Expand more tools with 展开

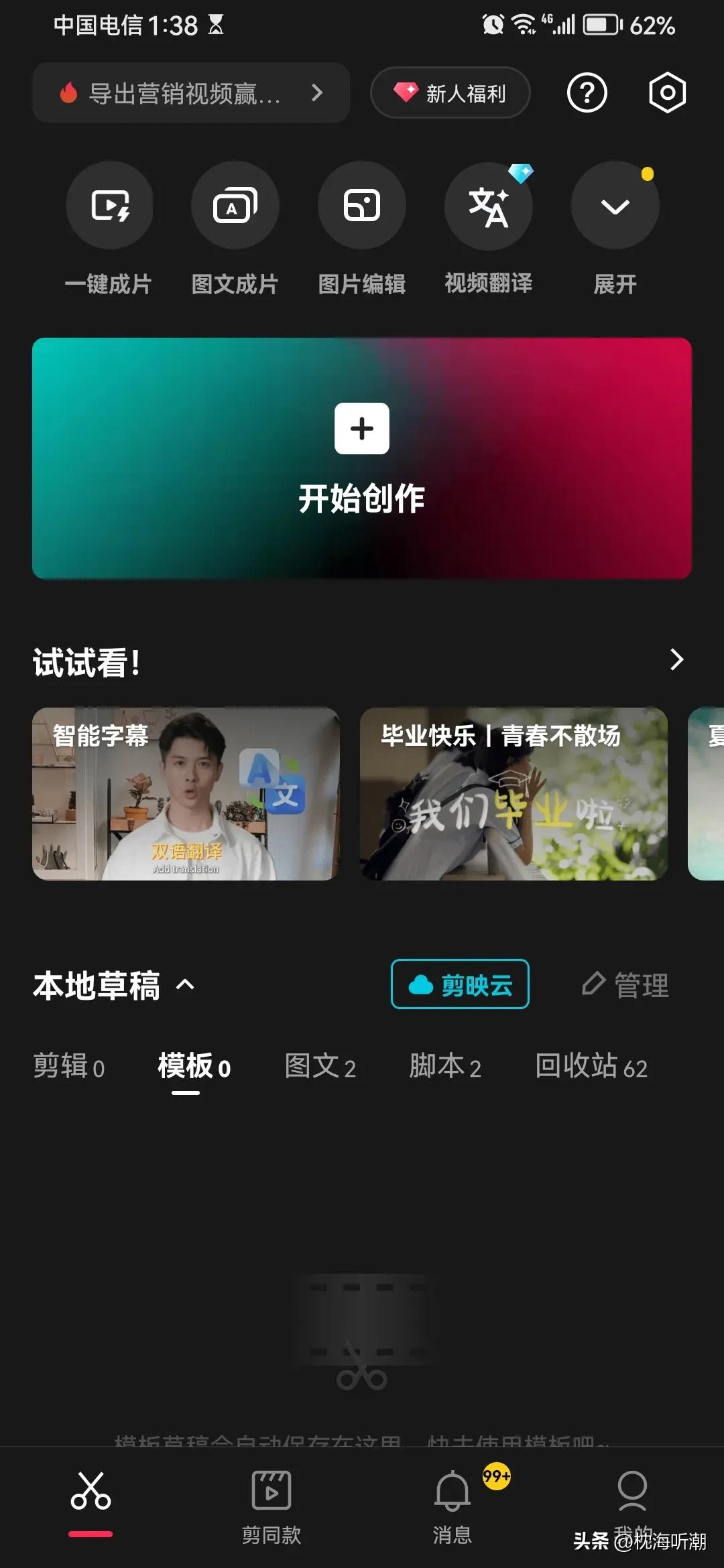tap(615, 206)
